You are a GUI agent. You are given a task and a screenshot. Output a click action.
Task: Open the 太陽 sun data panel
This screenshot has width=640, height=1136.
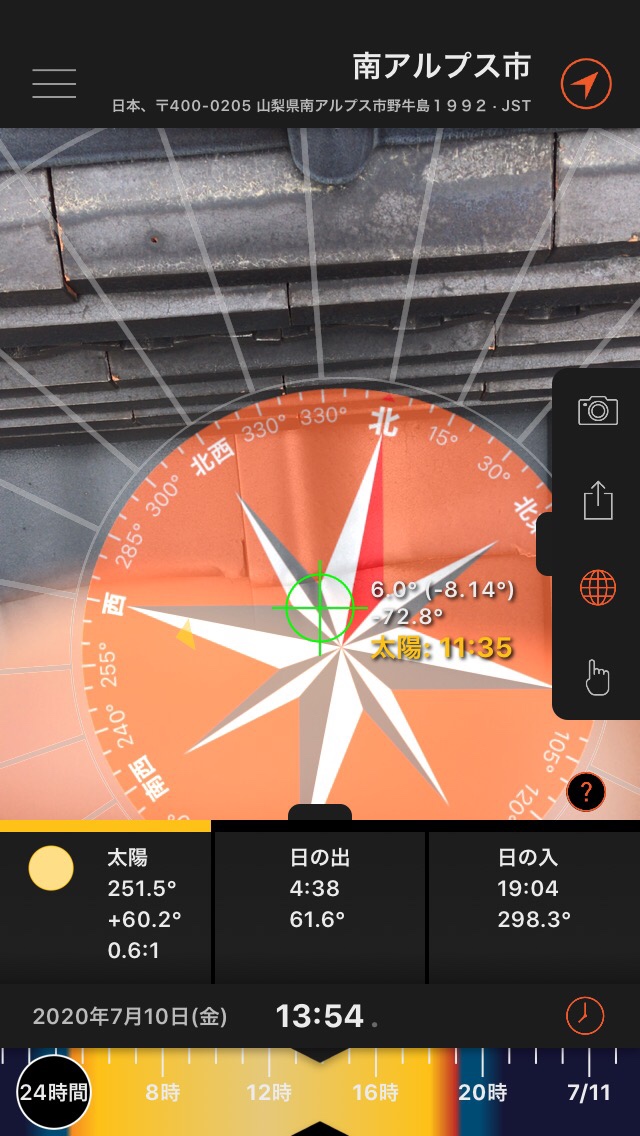click(x=106, y=908)
